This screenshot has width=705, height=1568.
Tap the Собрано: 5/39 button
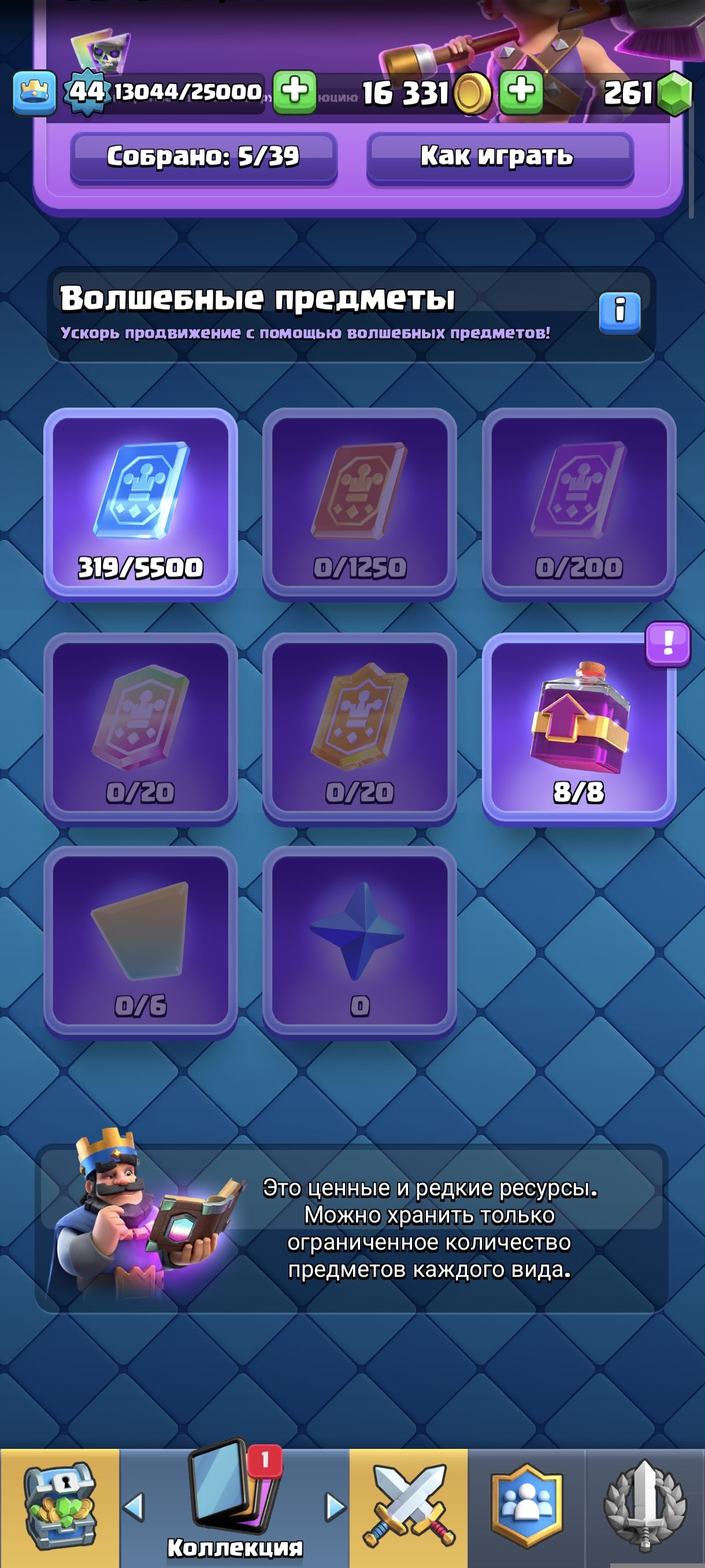click(x=203, y=158)
